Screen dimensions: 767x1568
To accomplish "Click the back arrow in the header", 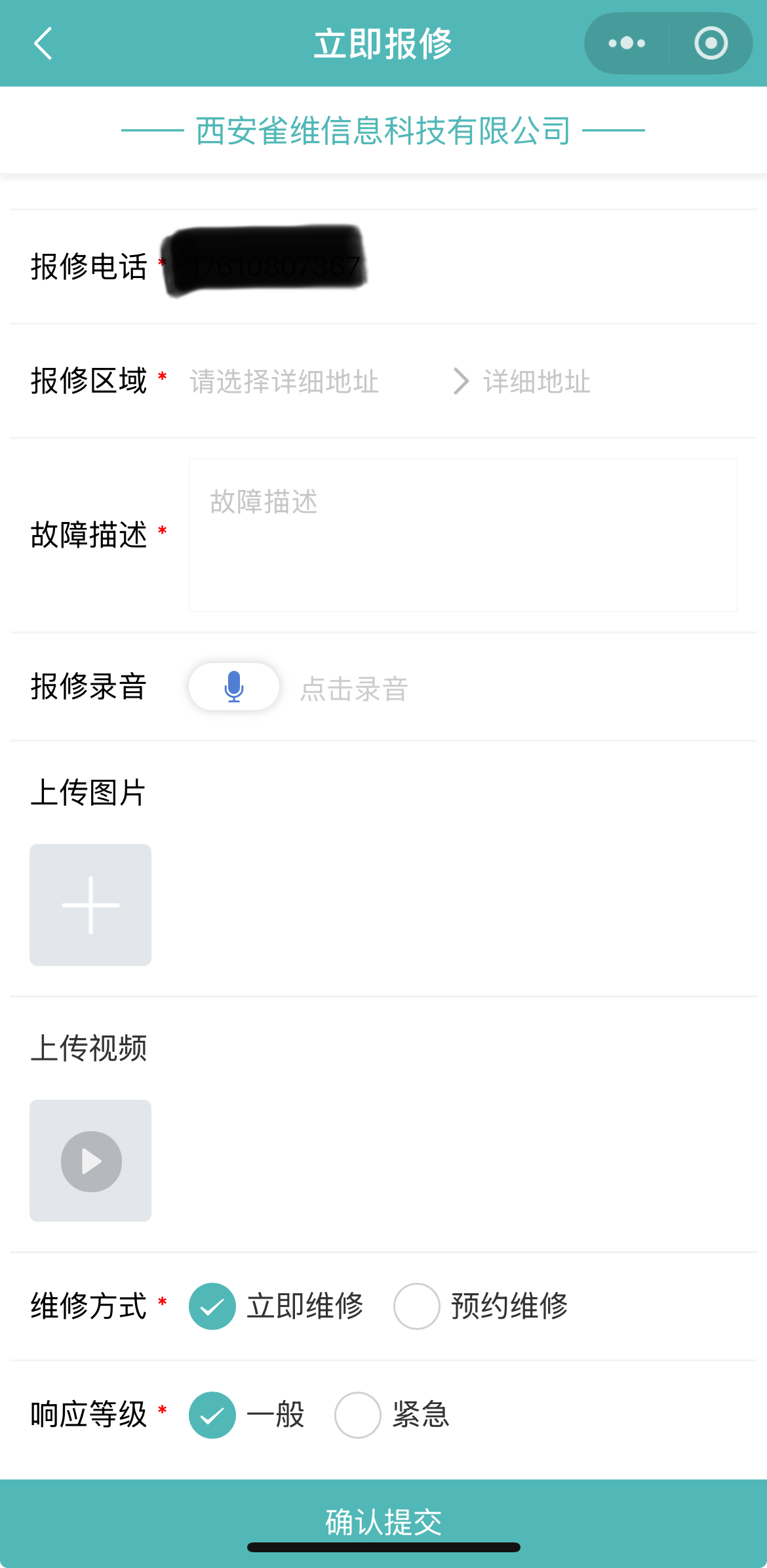I will click(x=42, y=43).
